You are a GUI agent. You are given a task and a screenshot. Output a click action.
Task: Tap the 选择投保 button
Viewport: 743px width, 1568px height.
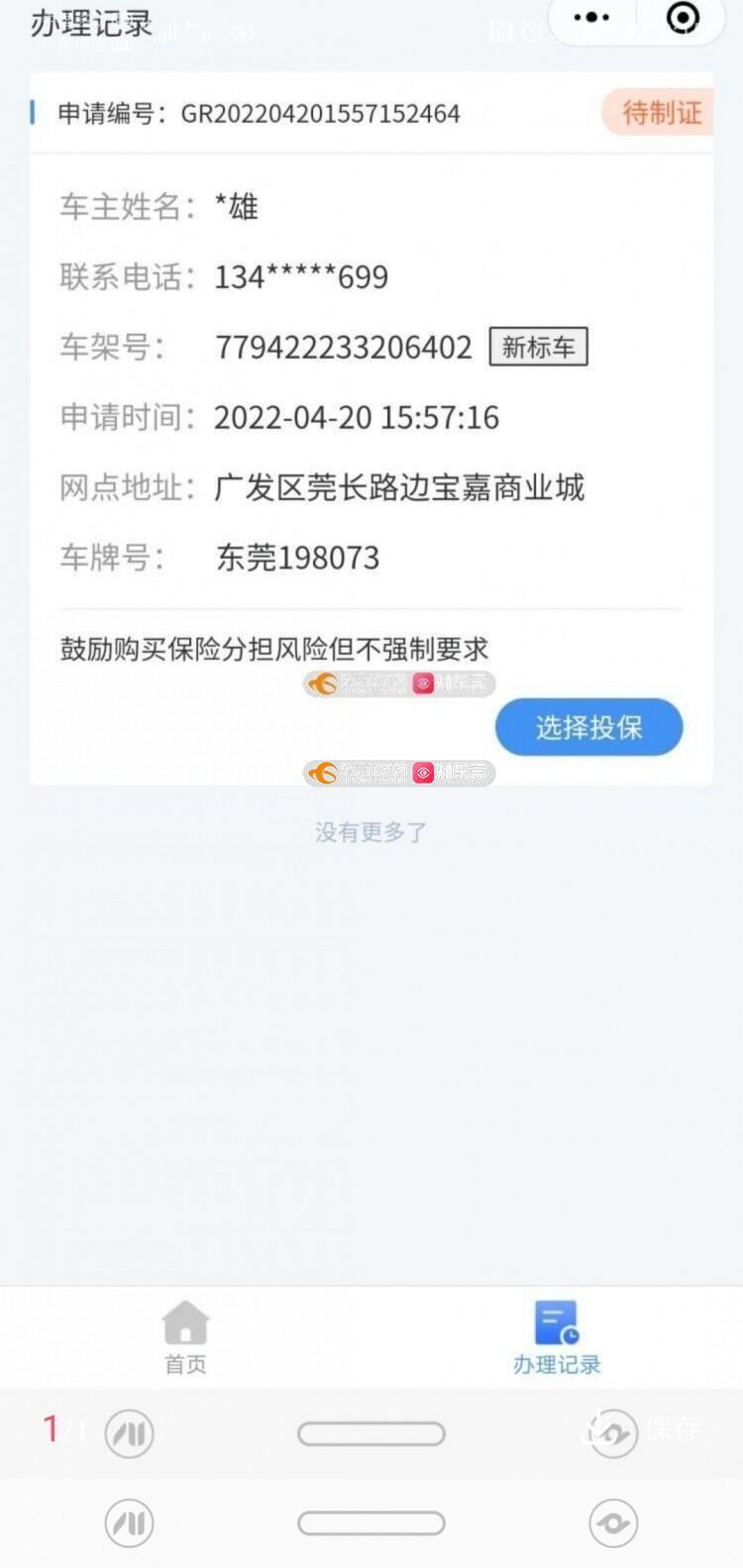pyautogui.click(x=588, y=727)
